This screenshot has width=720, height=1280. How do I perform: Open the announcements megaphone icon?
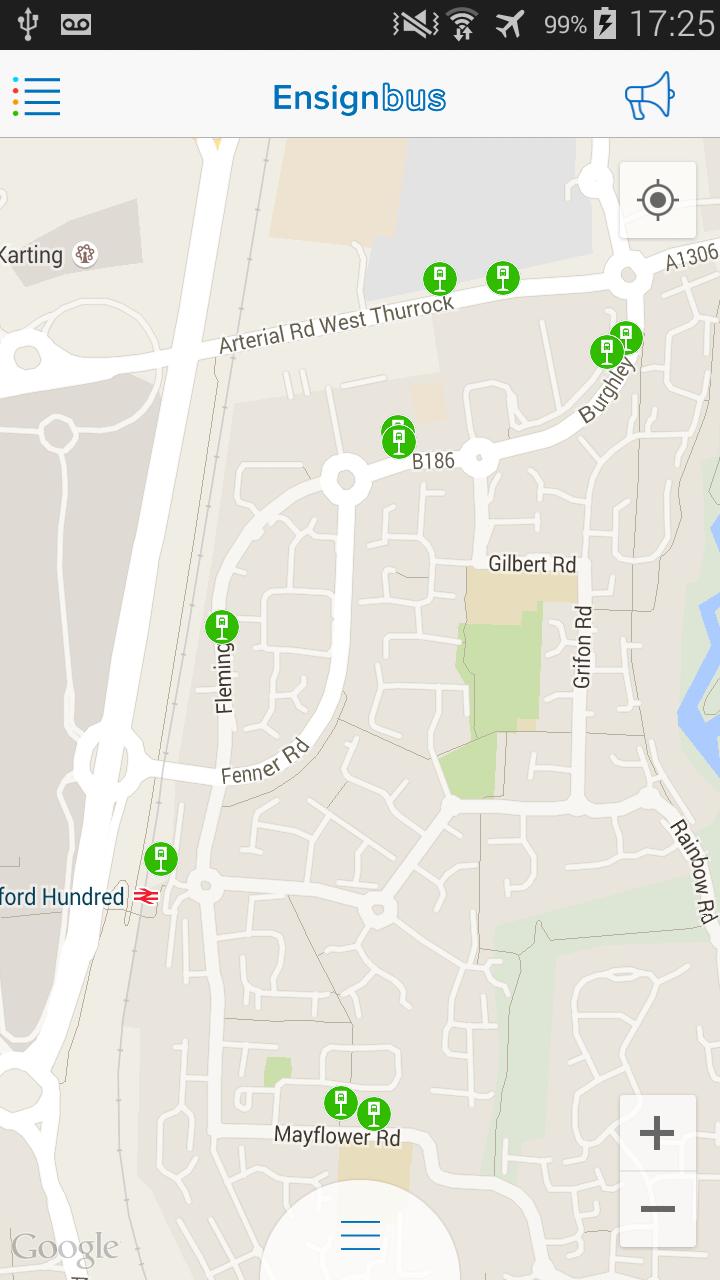649,97
